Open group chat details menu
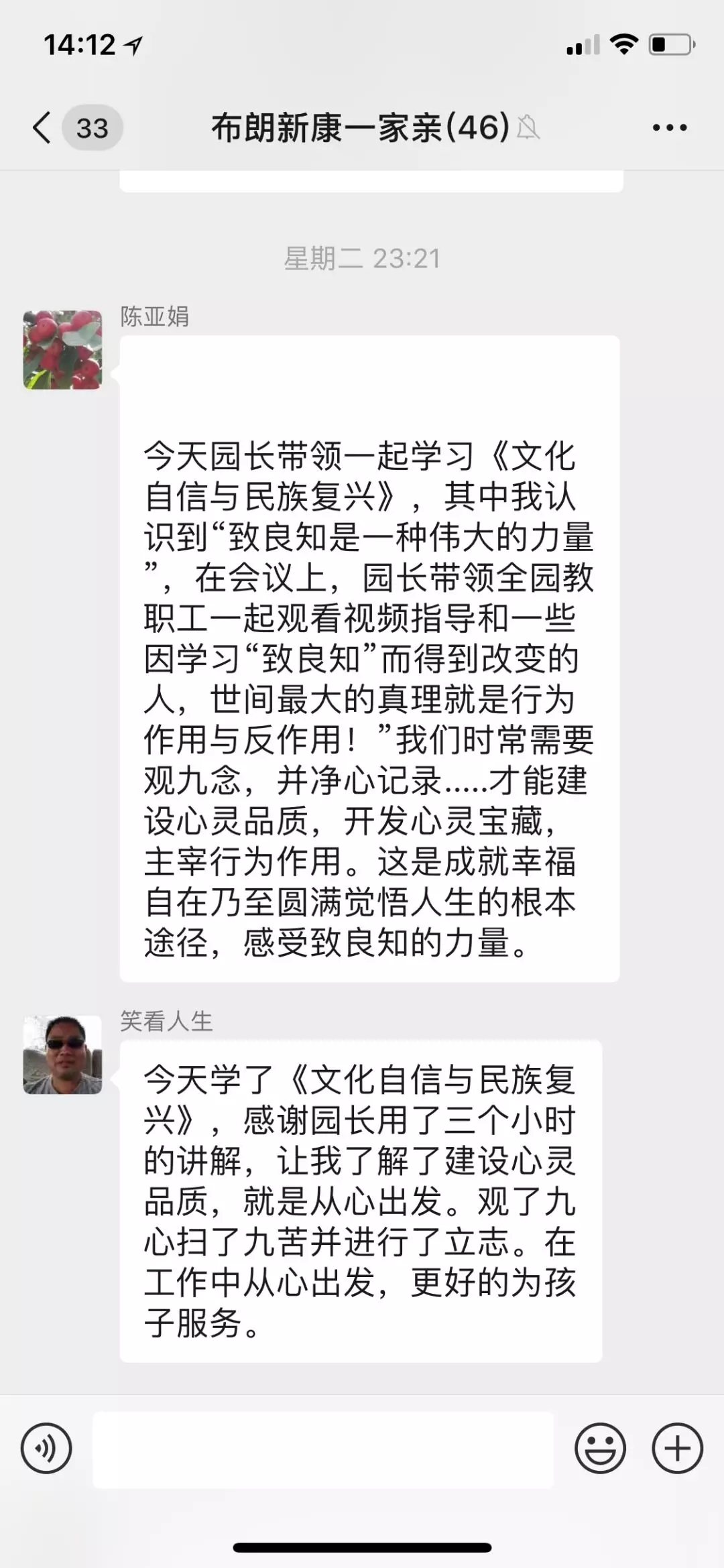 [x=669, y=127]
